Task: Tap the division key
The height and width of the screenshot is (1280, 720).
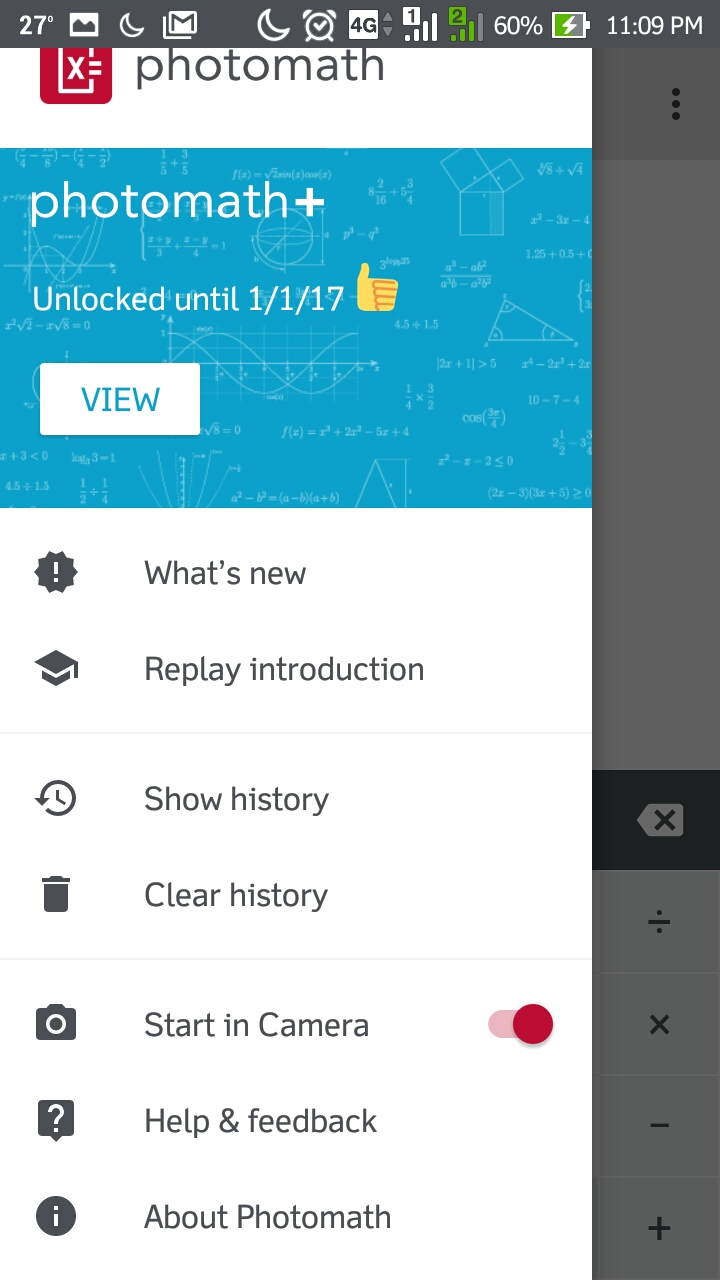Action: pyautogui.click(x=659, y=922)
